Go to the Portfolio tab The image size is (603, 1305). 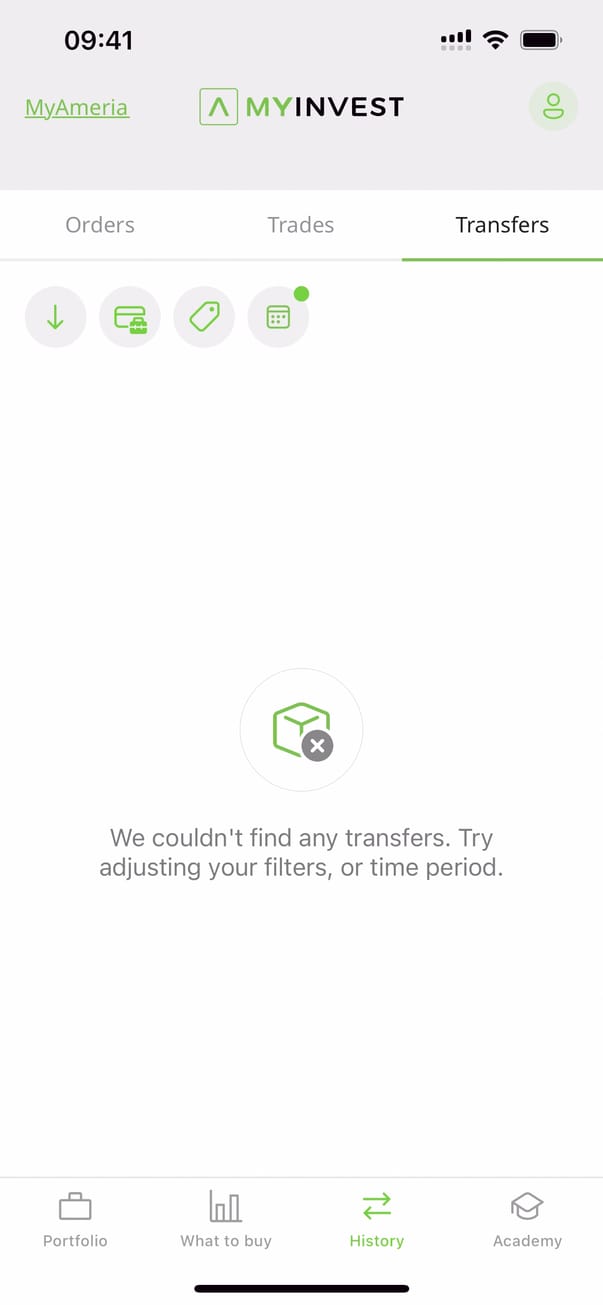pos(75,1219)
